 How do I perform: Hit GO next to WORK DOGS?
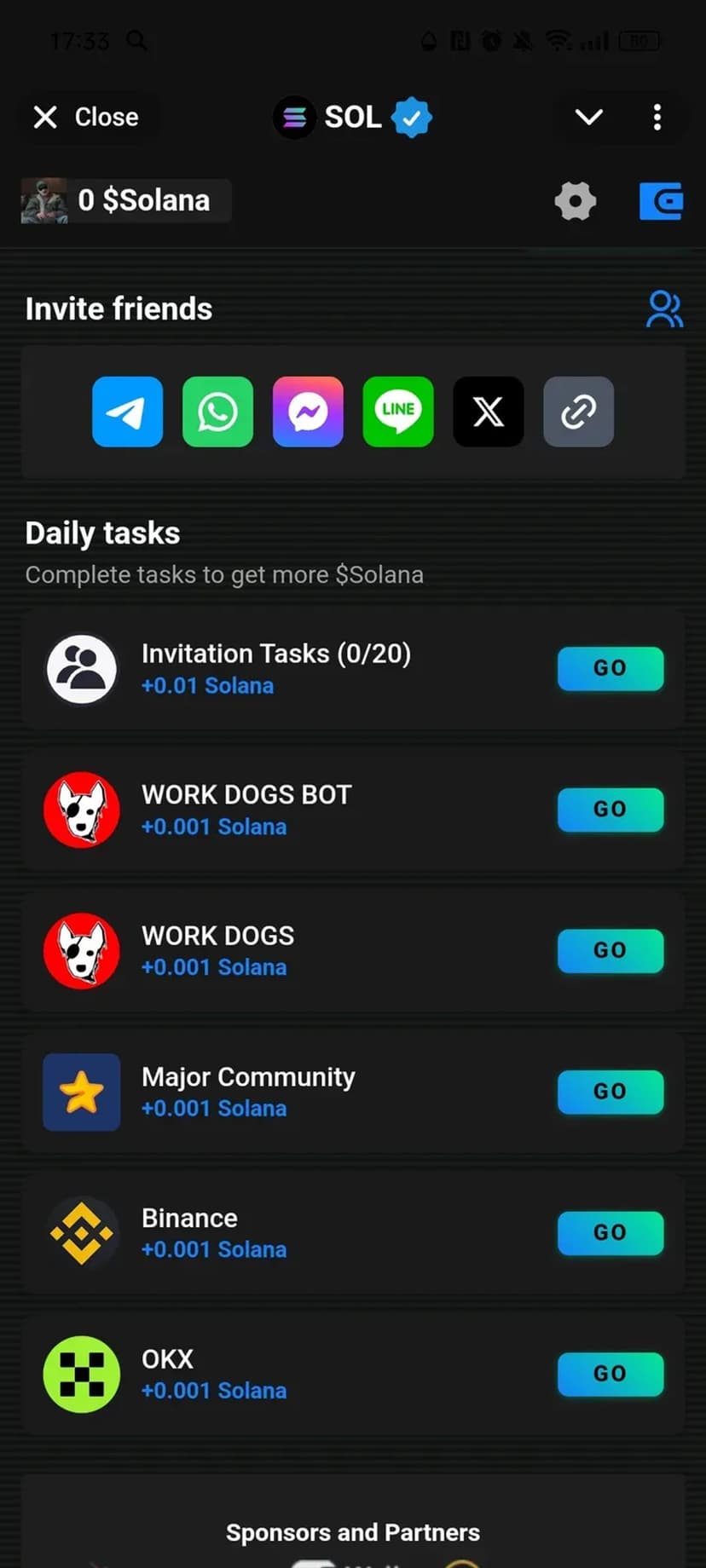coord(610,950)
